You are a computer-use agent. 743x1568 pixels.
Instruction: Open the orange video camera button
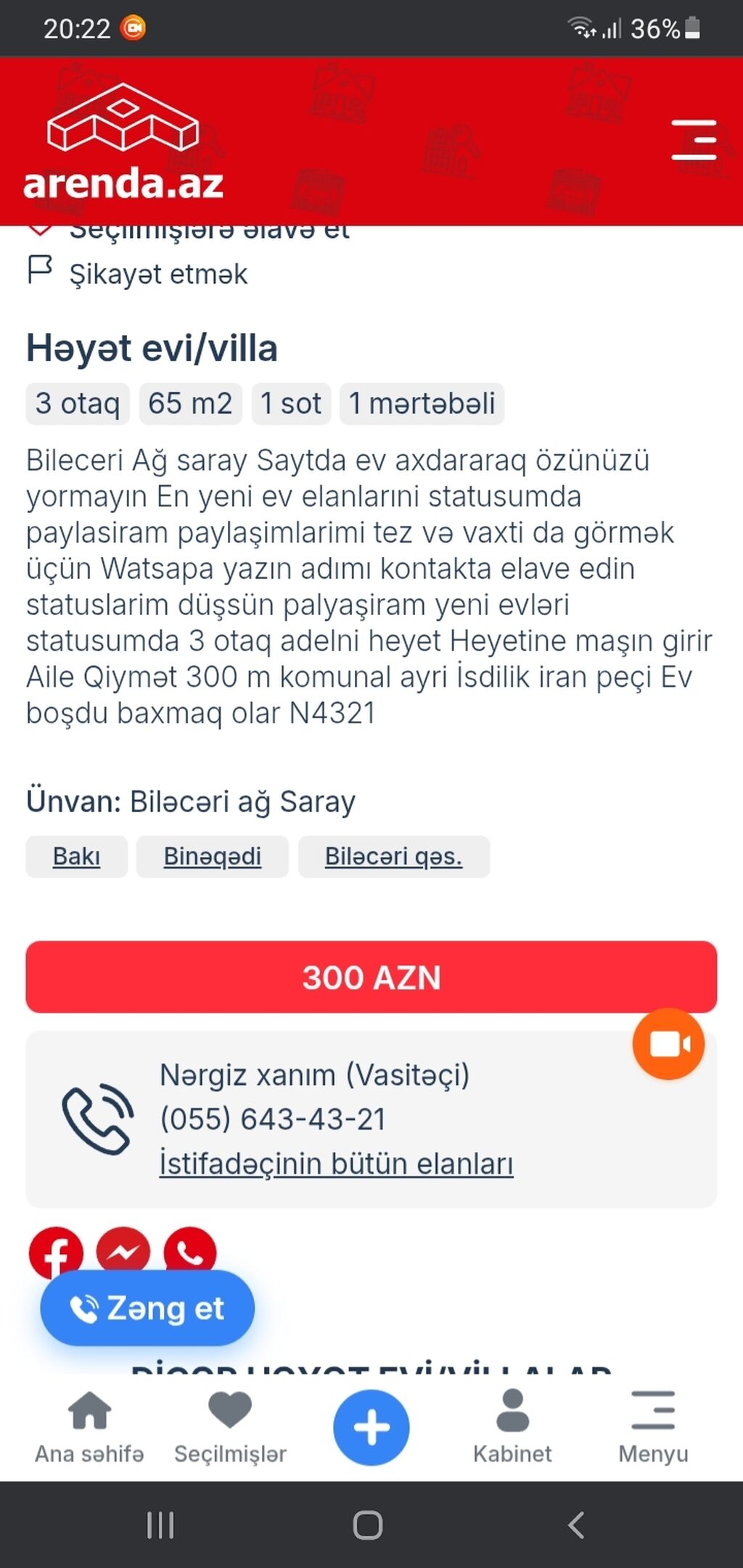(x=668, y=1044)
